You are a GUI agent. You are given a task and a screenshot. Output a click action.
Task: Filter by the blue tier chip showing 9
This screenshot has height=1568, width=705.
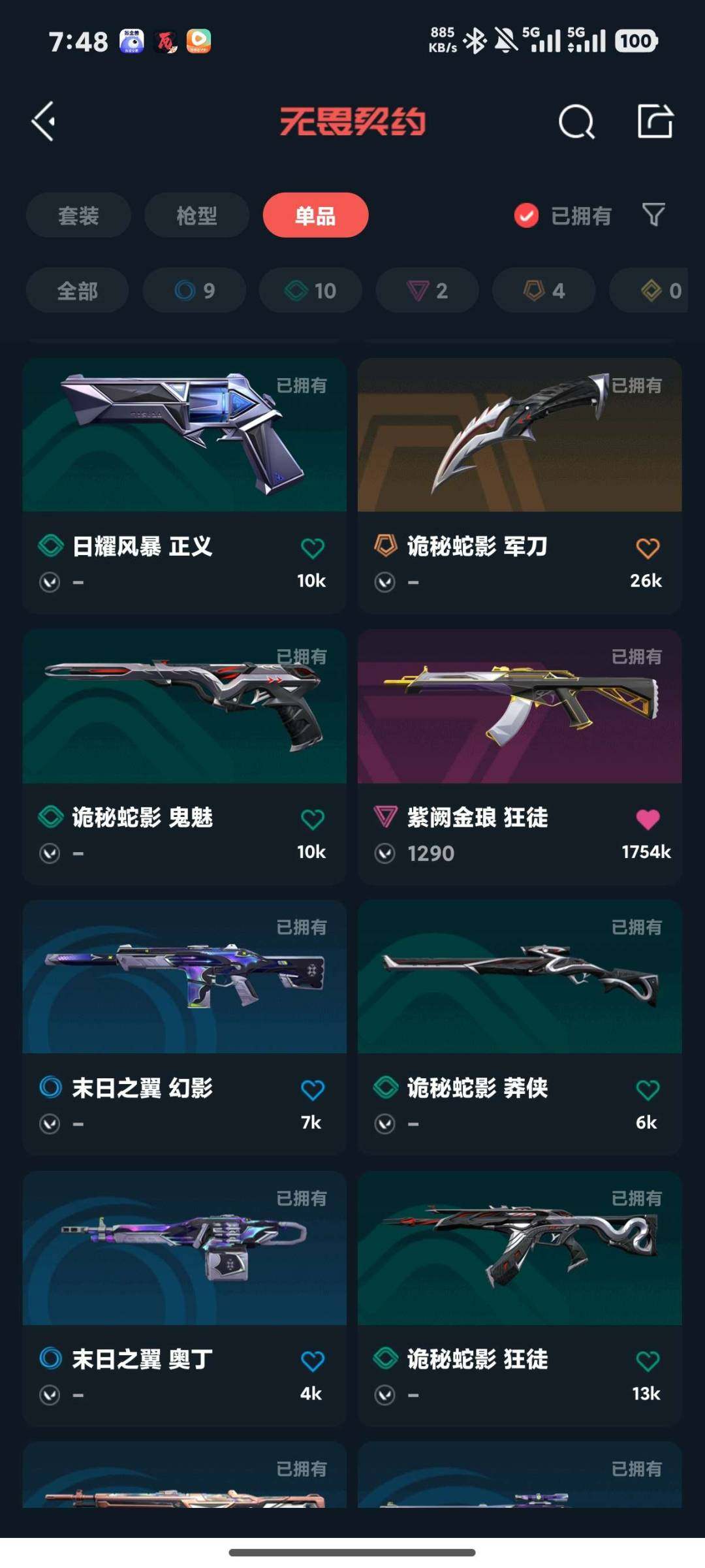[195, 291]
